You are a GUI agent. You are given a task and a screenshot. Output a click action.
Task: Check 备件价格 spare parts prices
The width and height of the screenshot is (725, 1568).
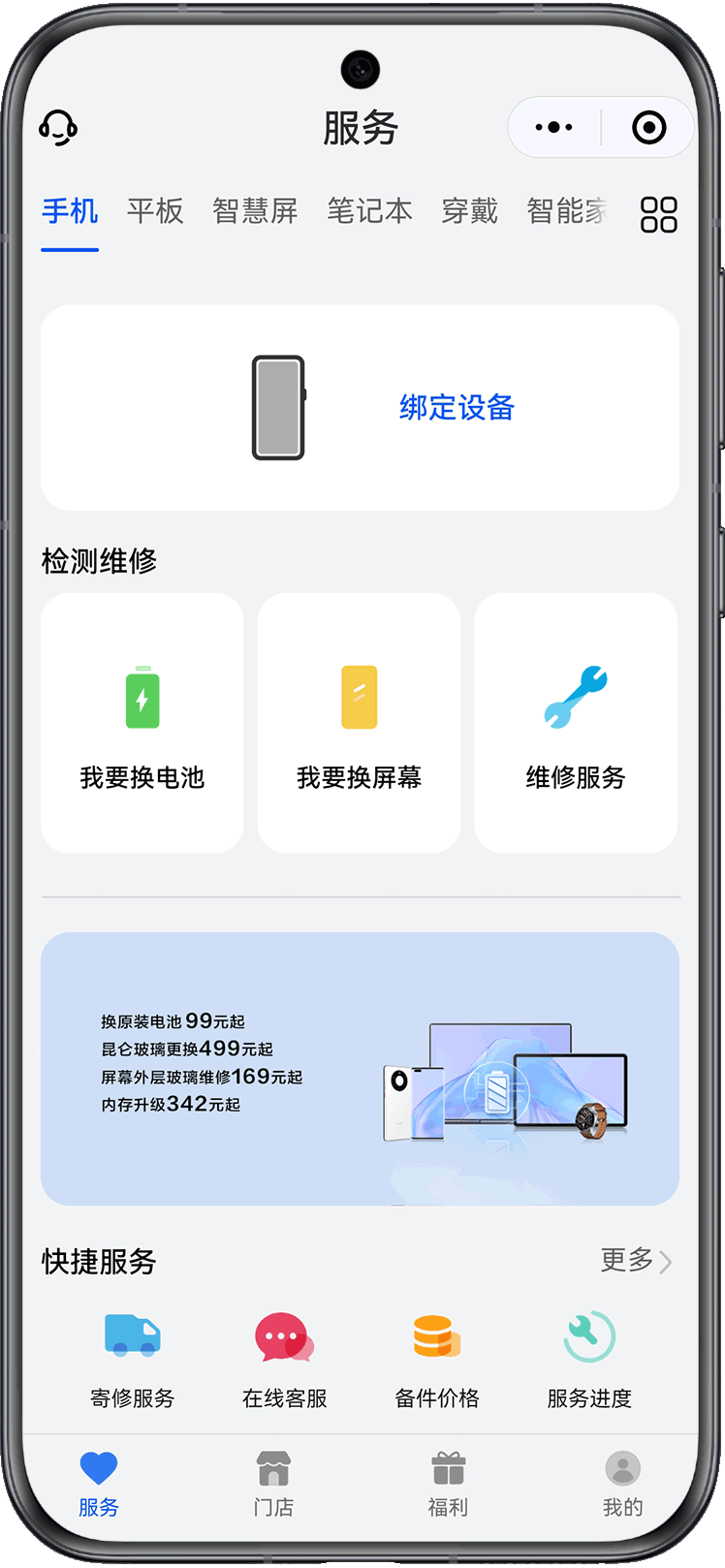(x=437, y=1359)
